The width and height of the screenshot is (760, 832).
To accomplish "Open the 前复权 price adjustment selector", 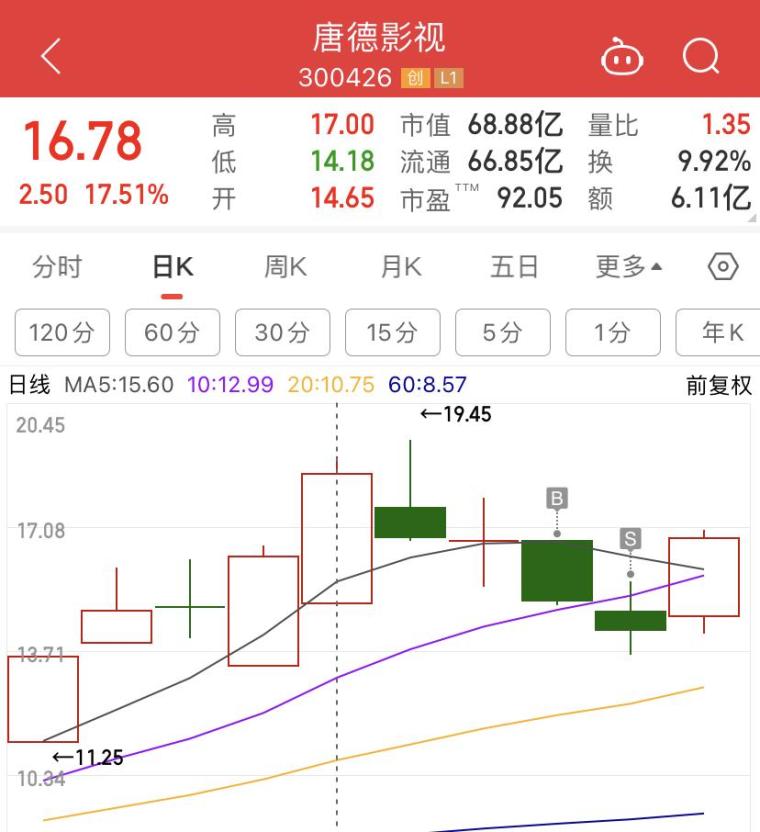I will 719,384.
